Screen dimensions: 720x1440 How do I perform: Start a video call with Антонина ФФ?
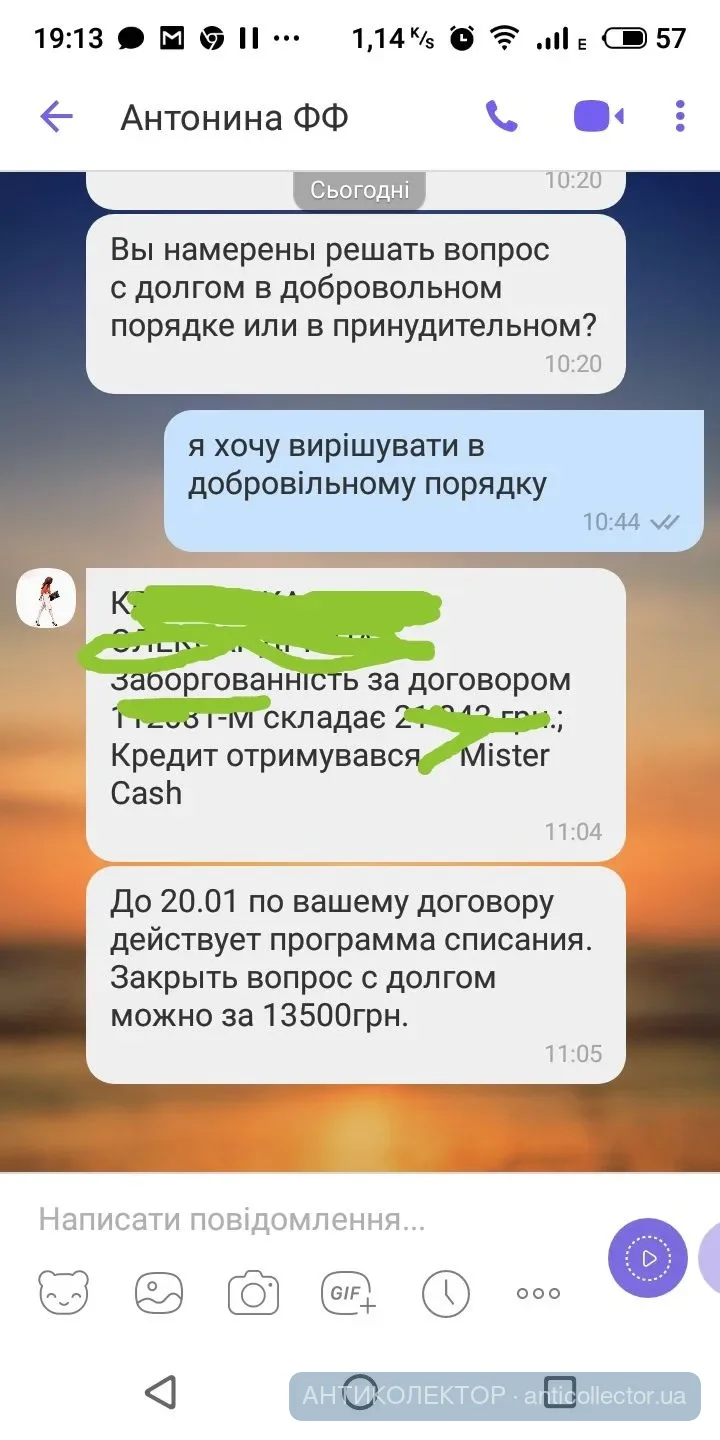(597, 117)
